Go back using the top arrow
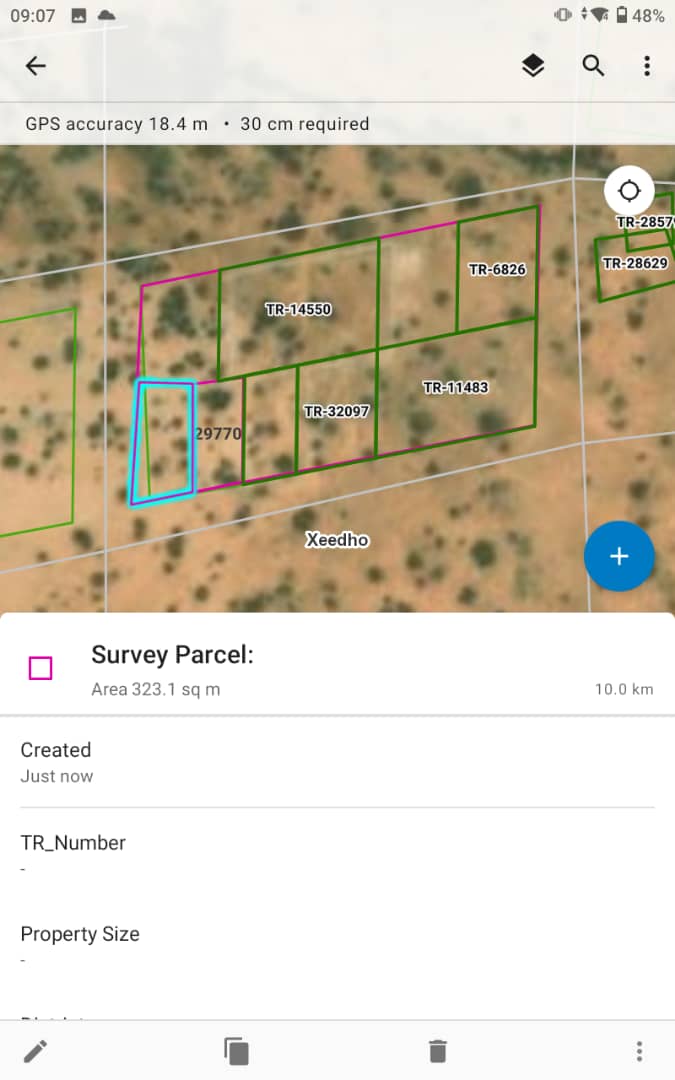This screenshot has width=675, height=1080. tap(35, 66)
